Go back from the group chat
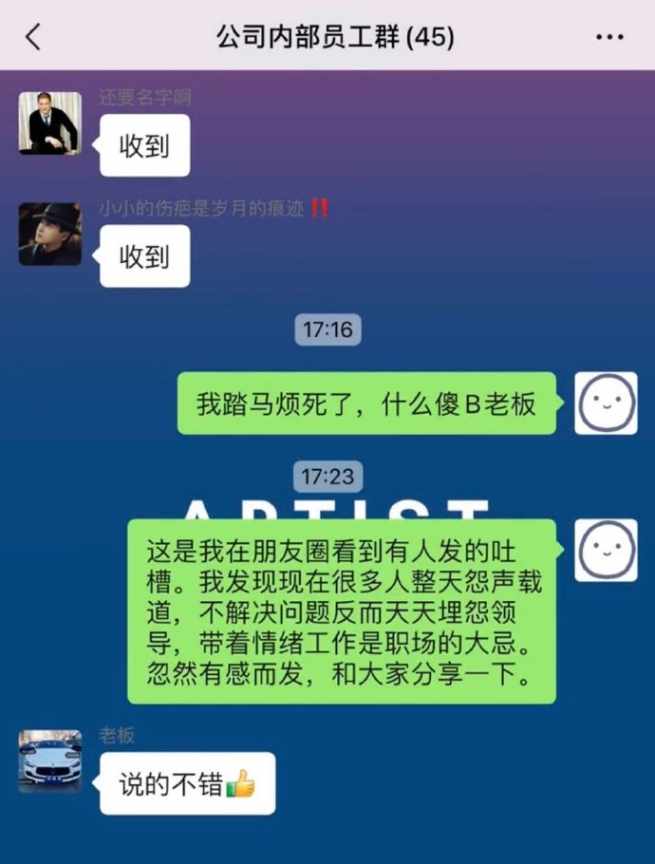 (33, 37)
